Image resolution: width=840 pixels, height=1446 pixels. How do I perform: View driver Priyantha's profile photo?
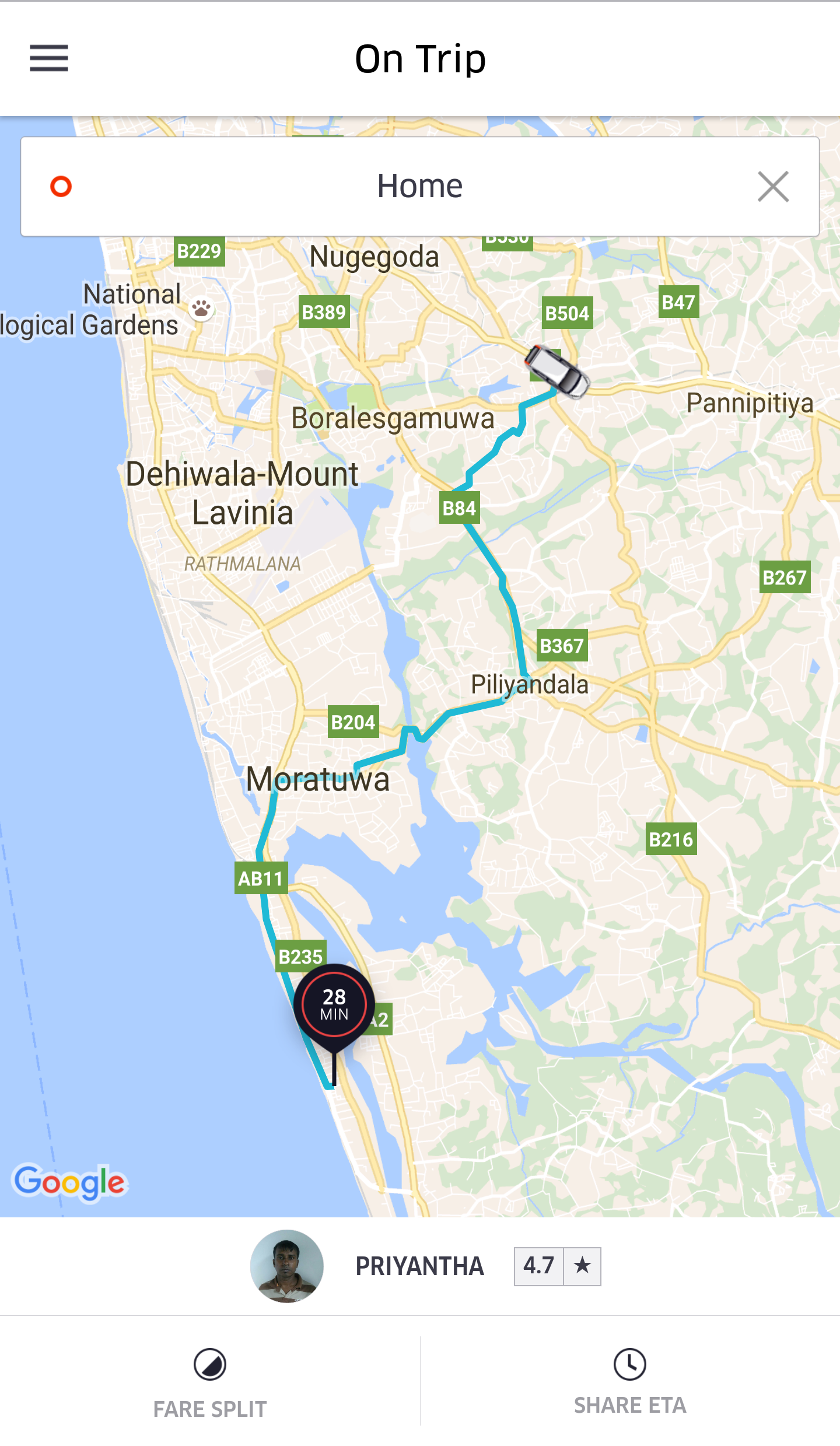pyautogui.click(x=287, y=1266)
